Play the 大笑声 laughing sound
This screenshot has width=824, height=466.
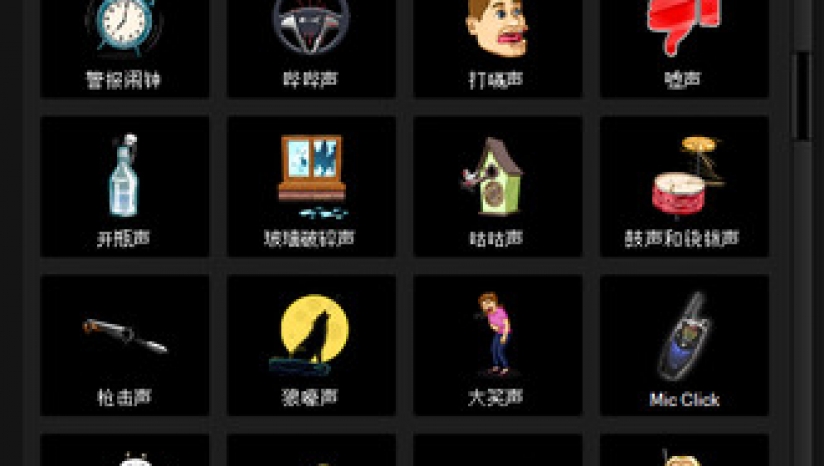497,345
